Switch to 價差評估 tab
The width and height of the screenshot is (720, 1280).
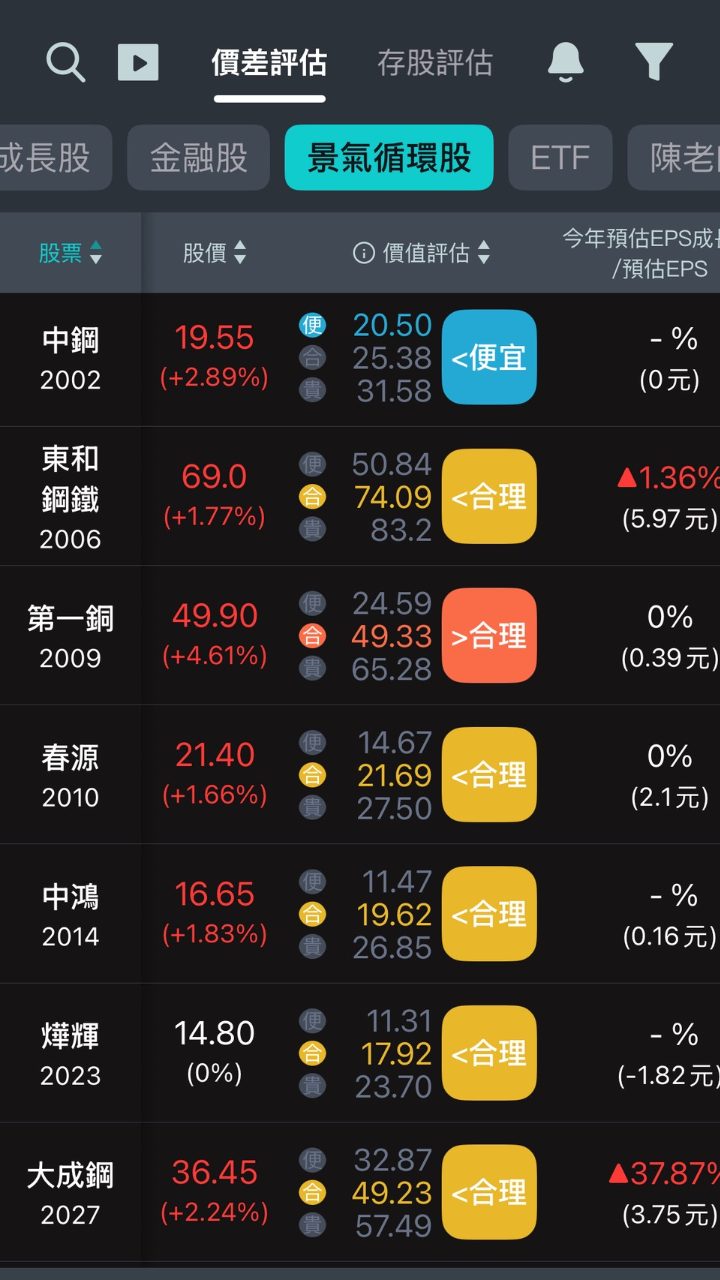pos(269,63)
